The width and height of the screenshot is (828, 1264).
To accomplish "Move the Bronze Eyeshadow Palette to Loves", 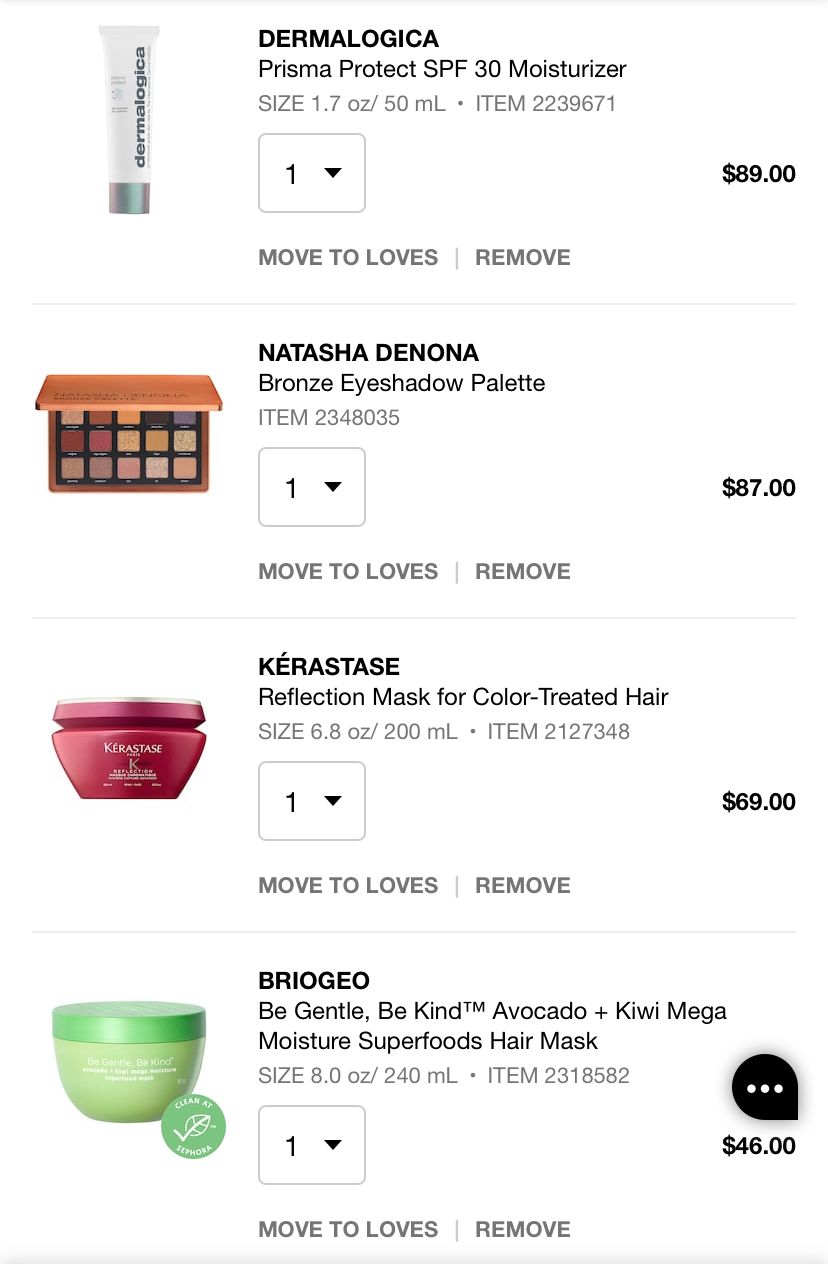I will click(x=348, y=571).
